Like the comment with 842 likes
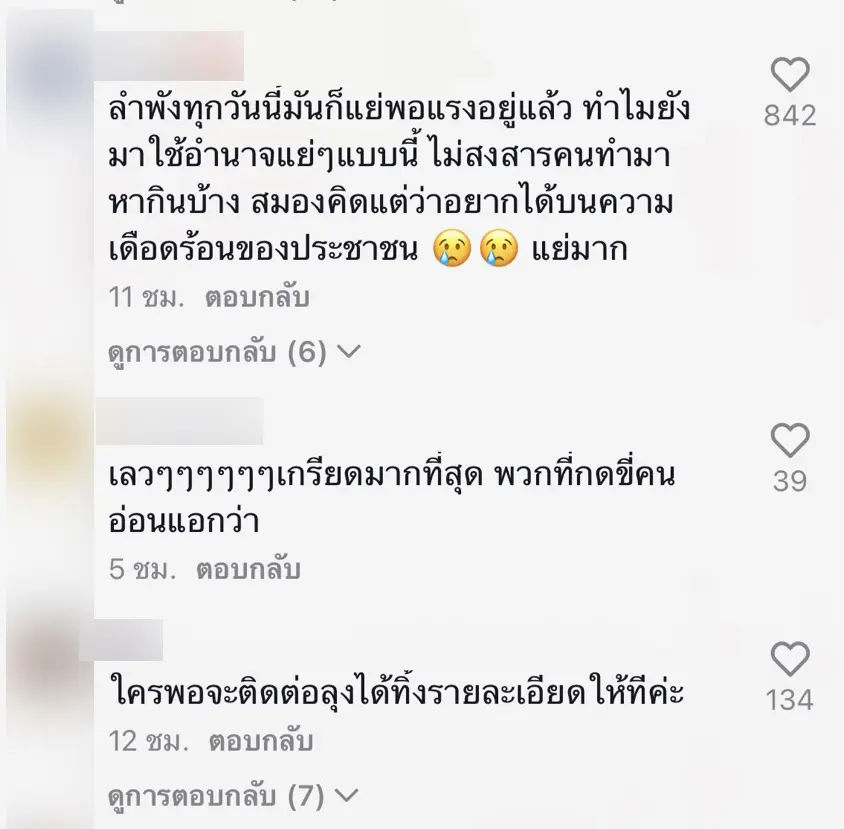Viewport: 844px width, 829px height. pos(790,75)
